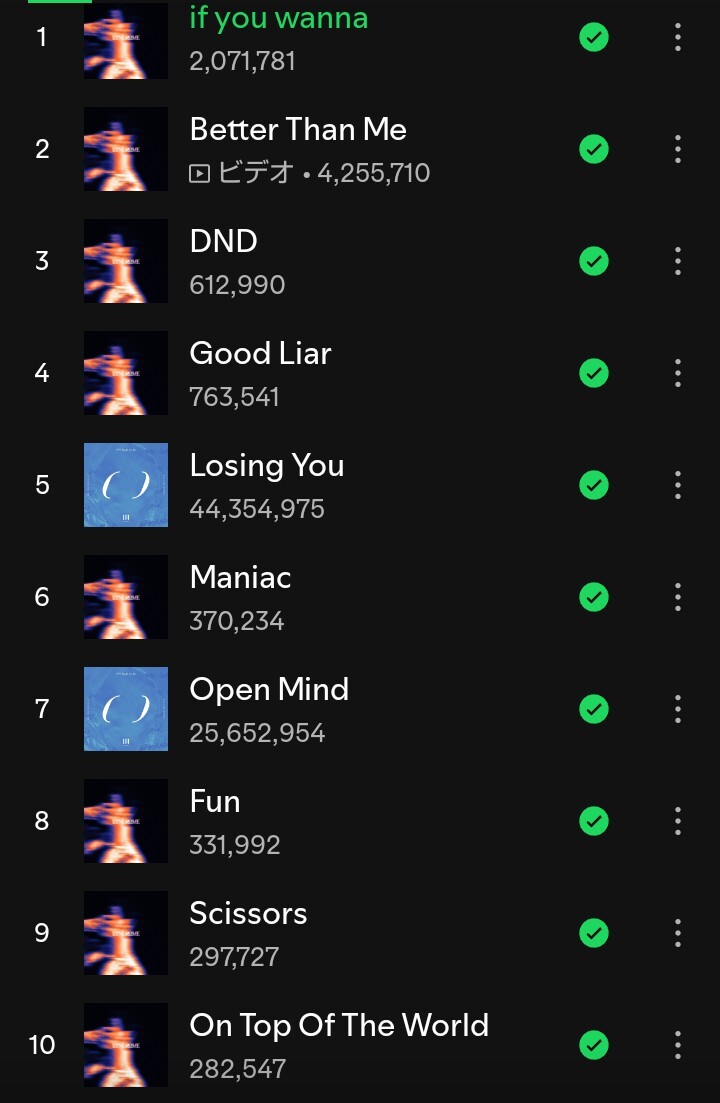720x1103 pixels.
Task: Open the overflow menu for Losing You
Action: click(x=678, y=485)
